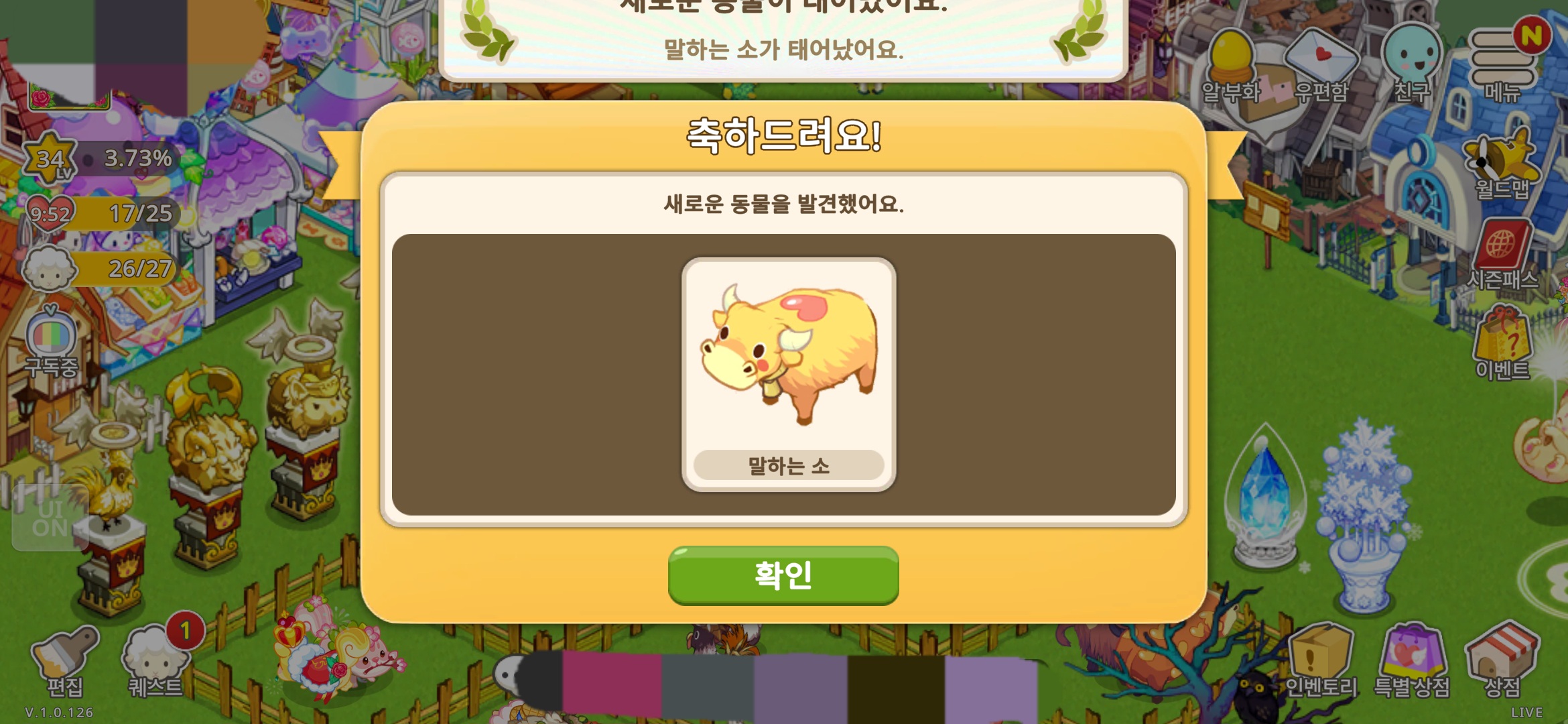The width and height of the screenshot is (1568, 724).
Task: Open the 알부화 egg hatching icon
Action: pyautogui.click(x=1231, y=67)
